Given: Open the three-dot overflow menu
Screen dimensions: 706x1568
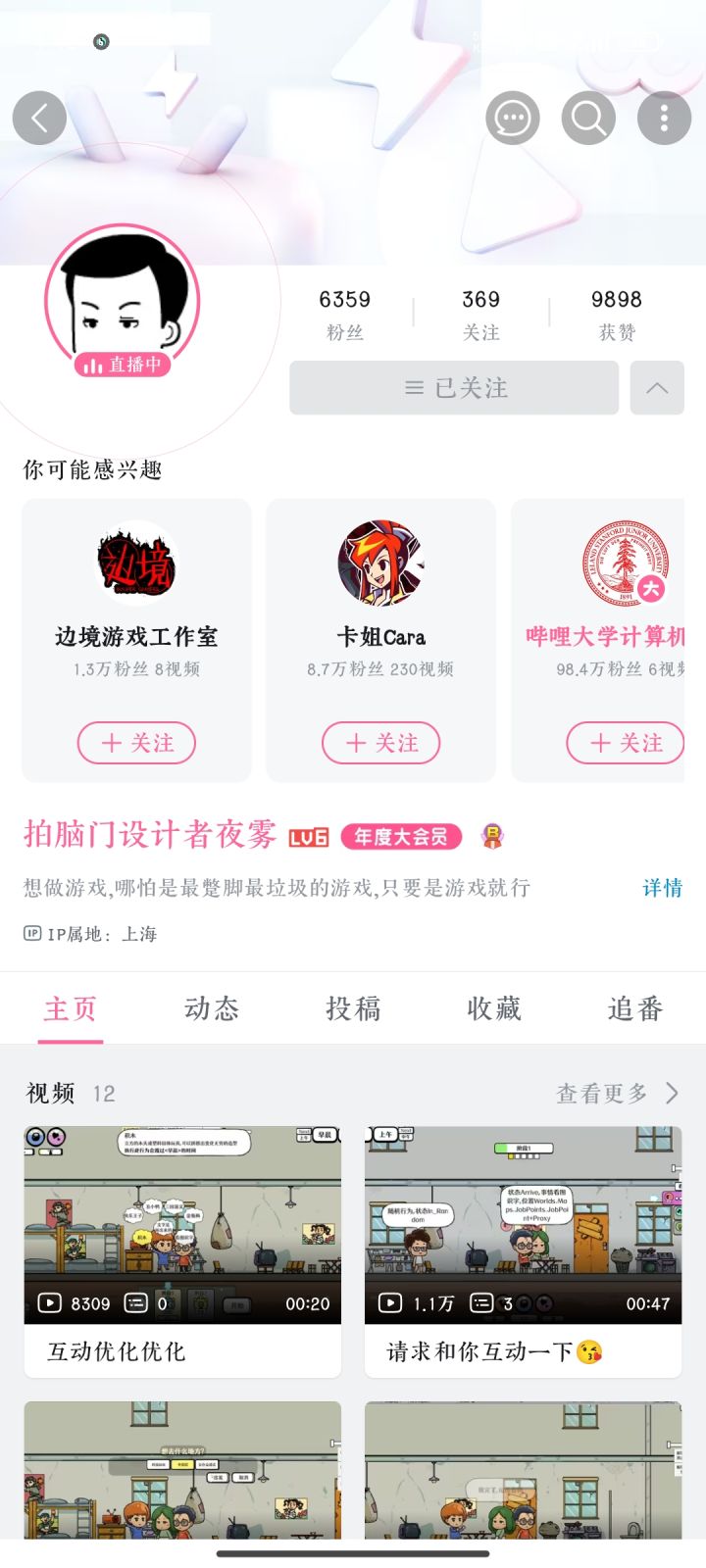Looking at the screenshot, I should tap(664, 118).
